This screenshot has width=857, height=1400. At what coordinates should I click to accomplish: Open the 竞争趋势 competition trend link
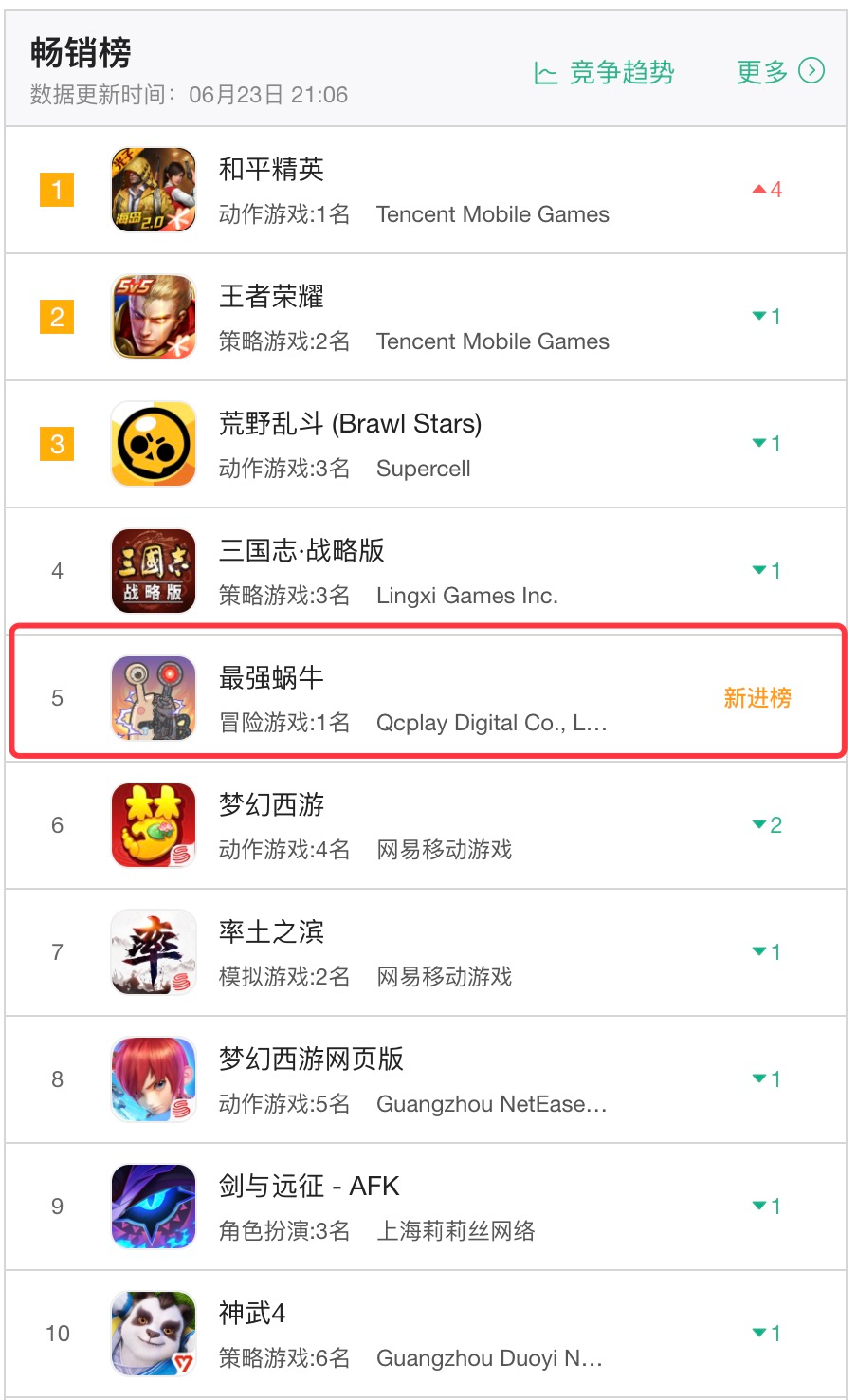pos(604,73)
